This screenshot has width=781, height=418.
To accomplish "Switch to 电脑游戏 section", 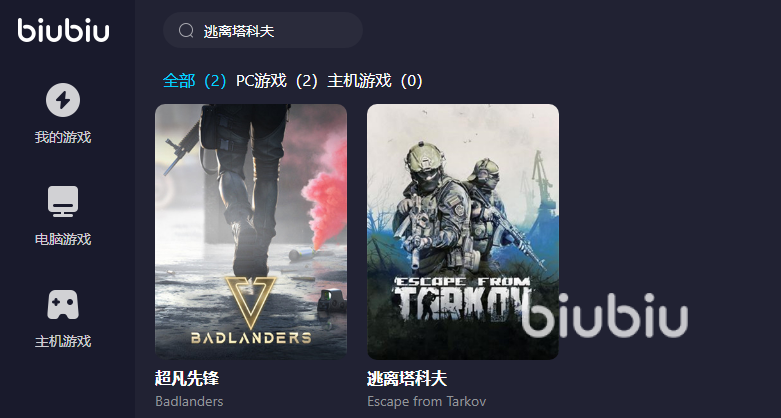I will pos(63,216).
